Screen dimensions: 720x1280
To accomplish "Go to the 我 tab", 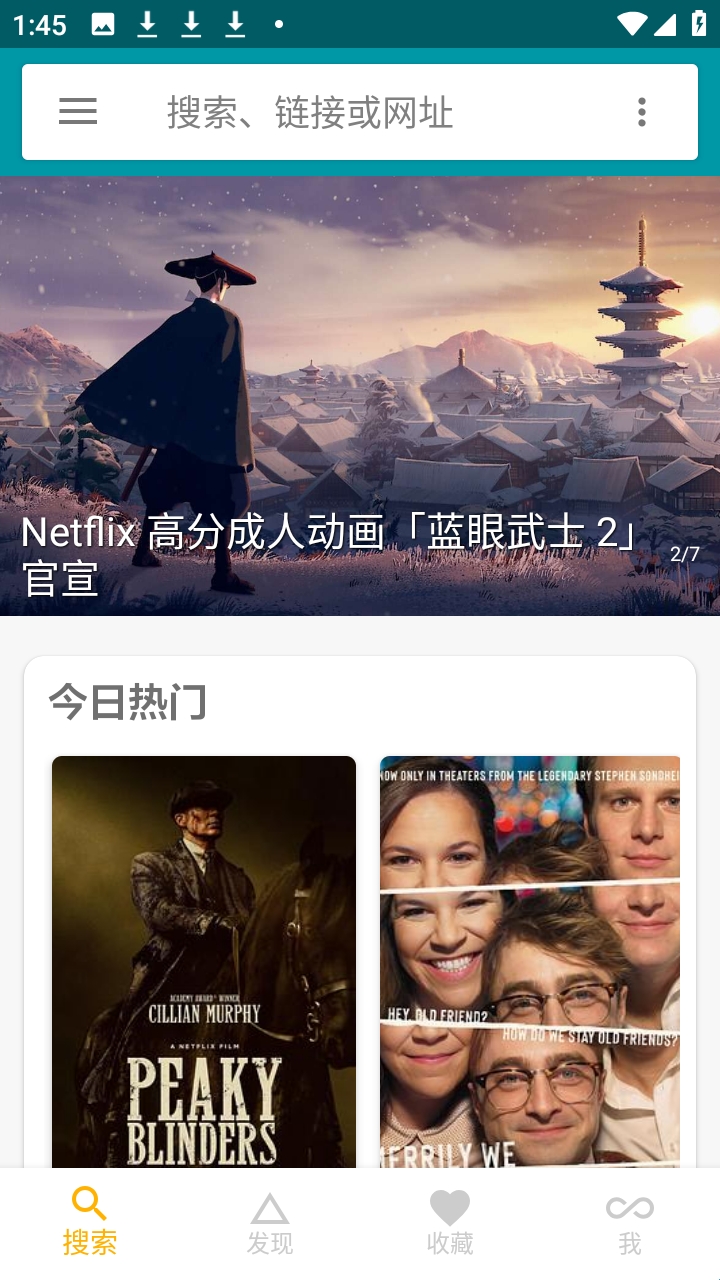I will pos(630,1222).
